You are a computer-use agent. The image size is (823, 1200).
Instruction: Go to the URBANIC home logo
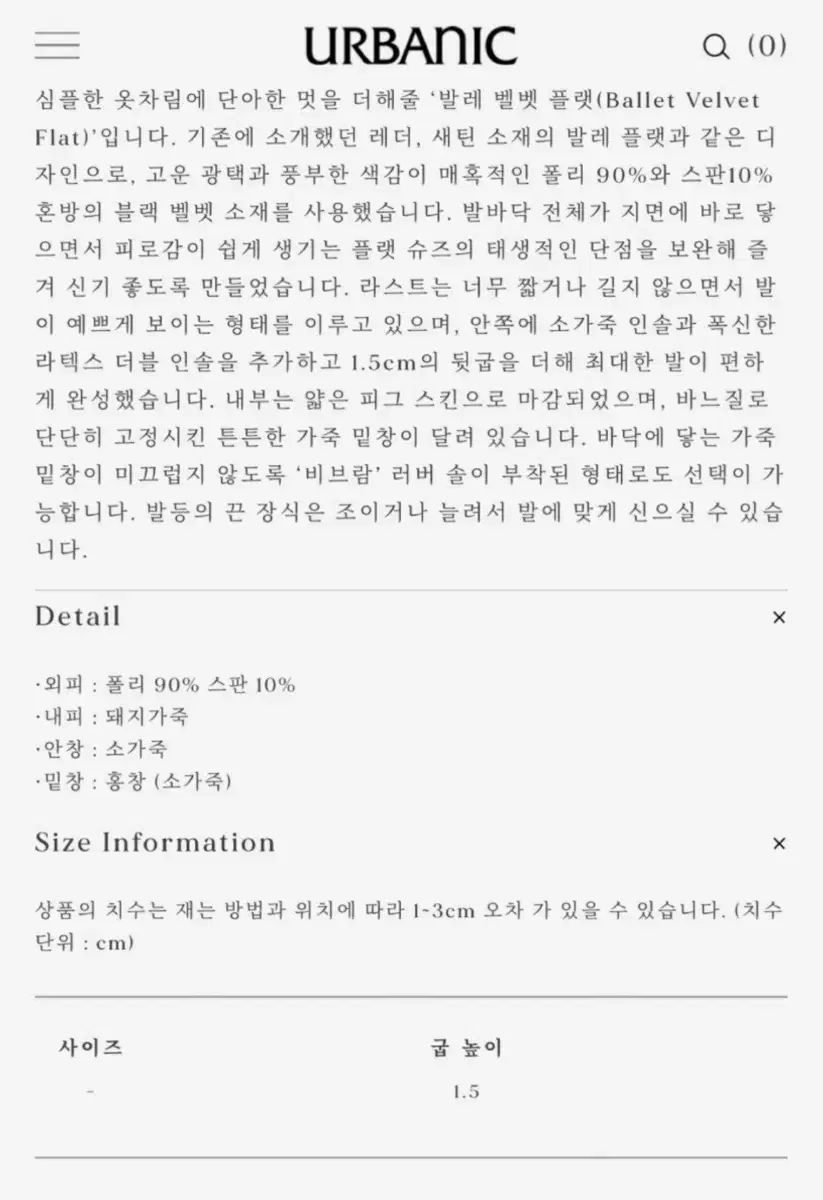tap(411, 46)
